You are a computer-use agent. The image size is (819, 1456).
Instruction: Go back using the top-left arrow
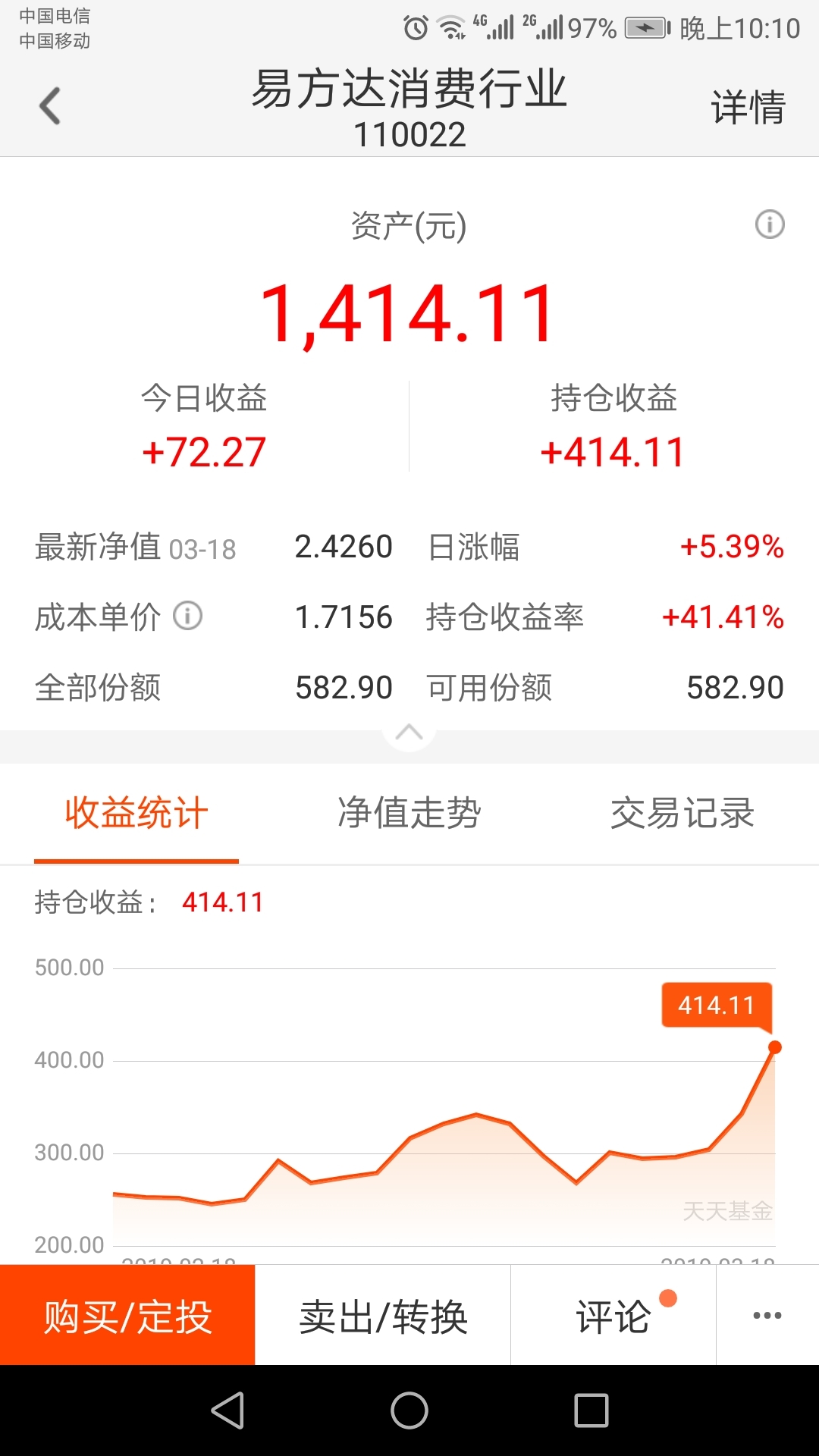[x=50, y=106]
